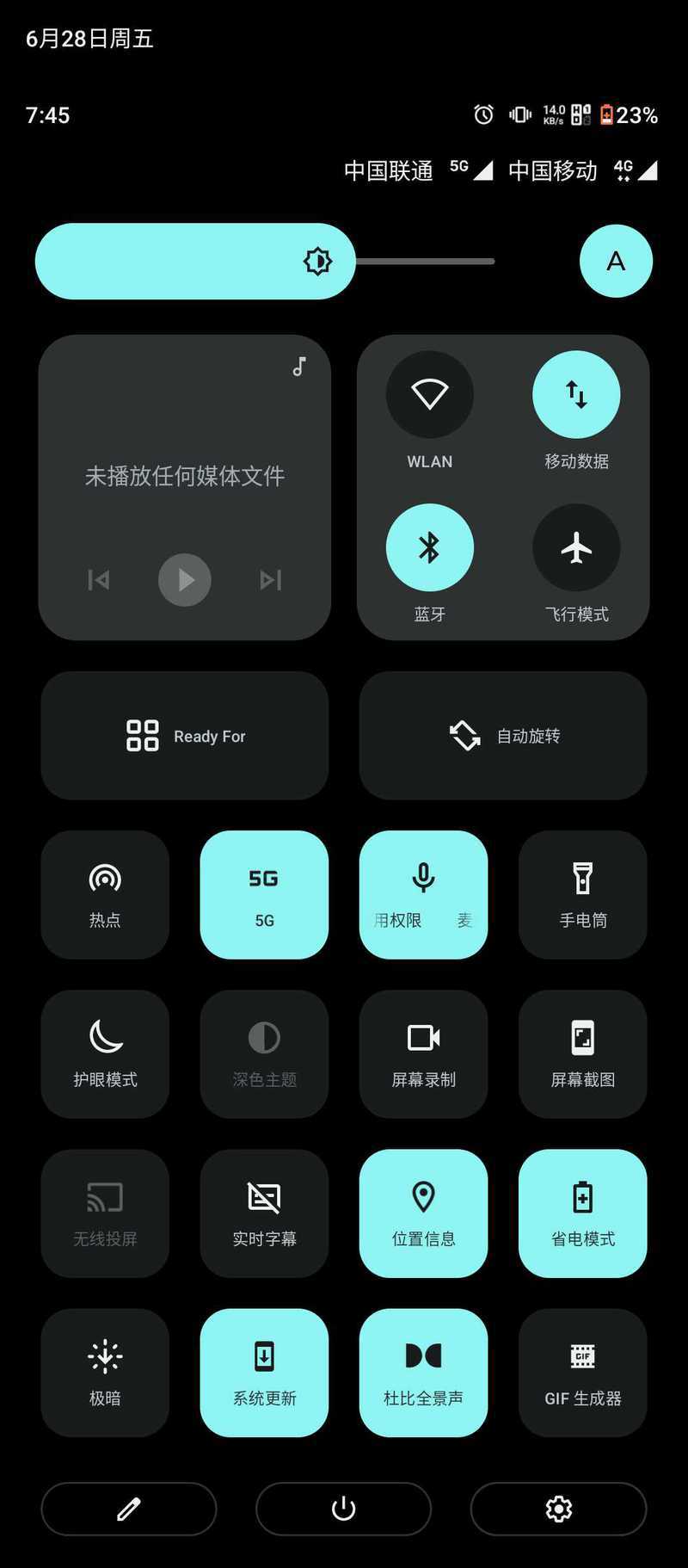Take a 屏幕截图 screenshot

(x=583, y=1054)
